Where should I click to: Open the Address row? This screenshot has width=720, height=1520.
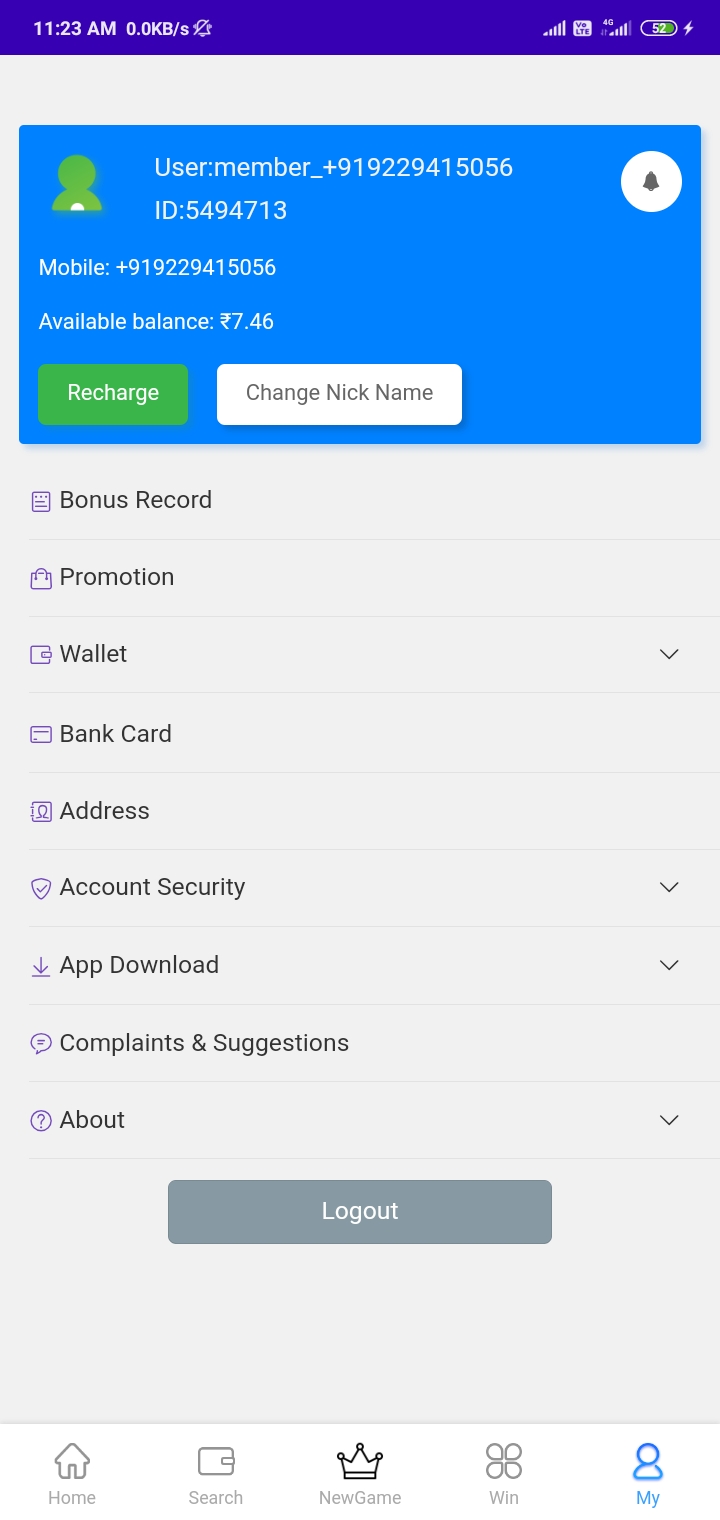coord(374,811)
